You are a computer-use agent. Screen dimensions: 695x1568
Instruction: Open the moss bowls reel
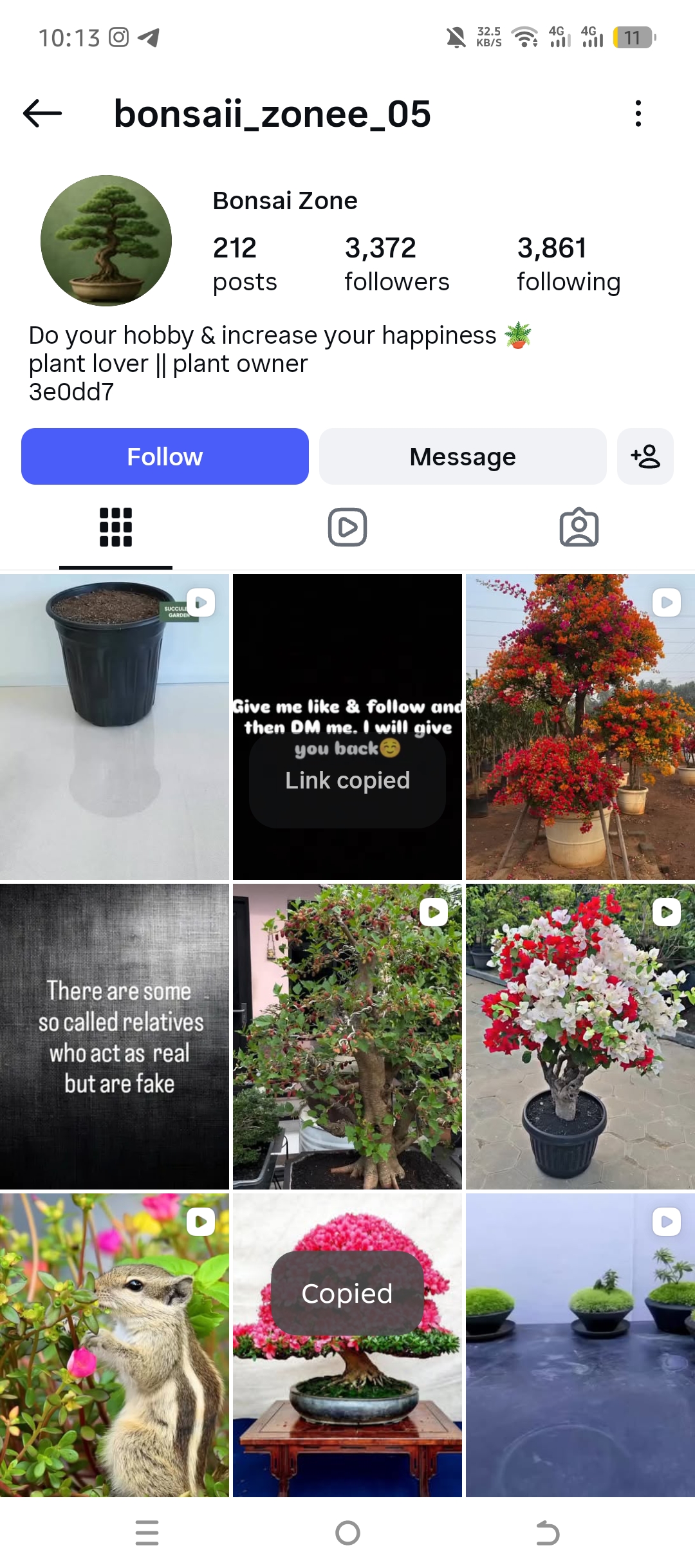tap(580, 1345)
